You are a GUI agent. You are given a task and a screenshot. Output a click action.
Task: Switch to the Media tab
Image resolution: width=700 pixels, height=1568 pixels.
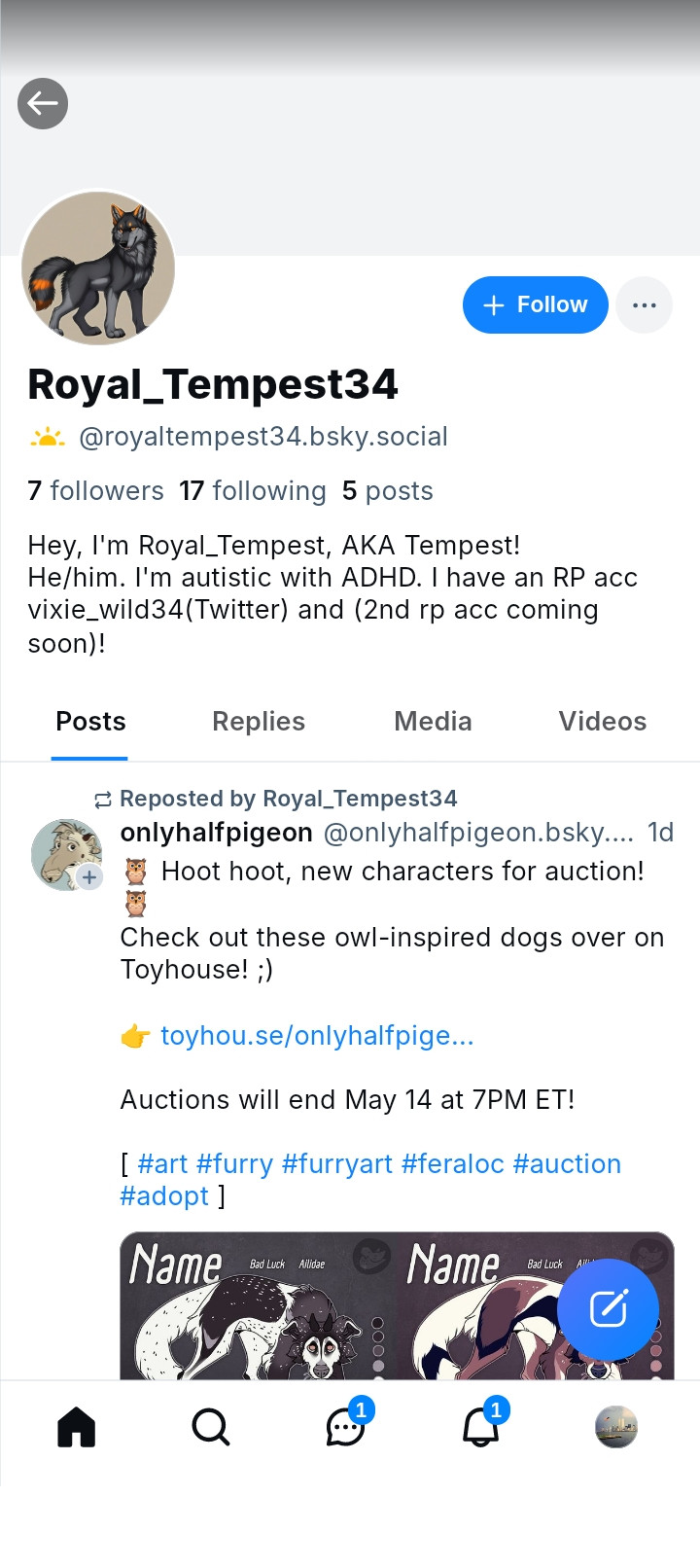click(x=433, y=721)
